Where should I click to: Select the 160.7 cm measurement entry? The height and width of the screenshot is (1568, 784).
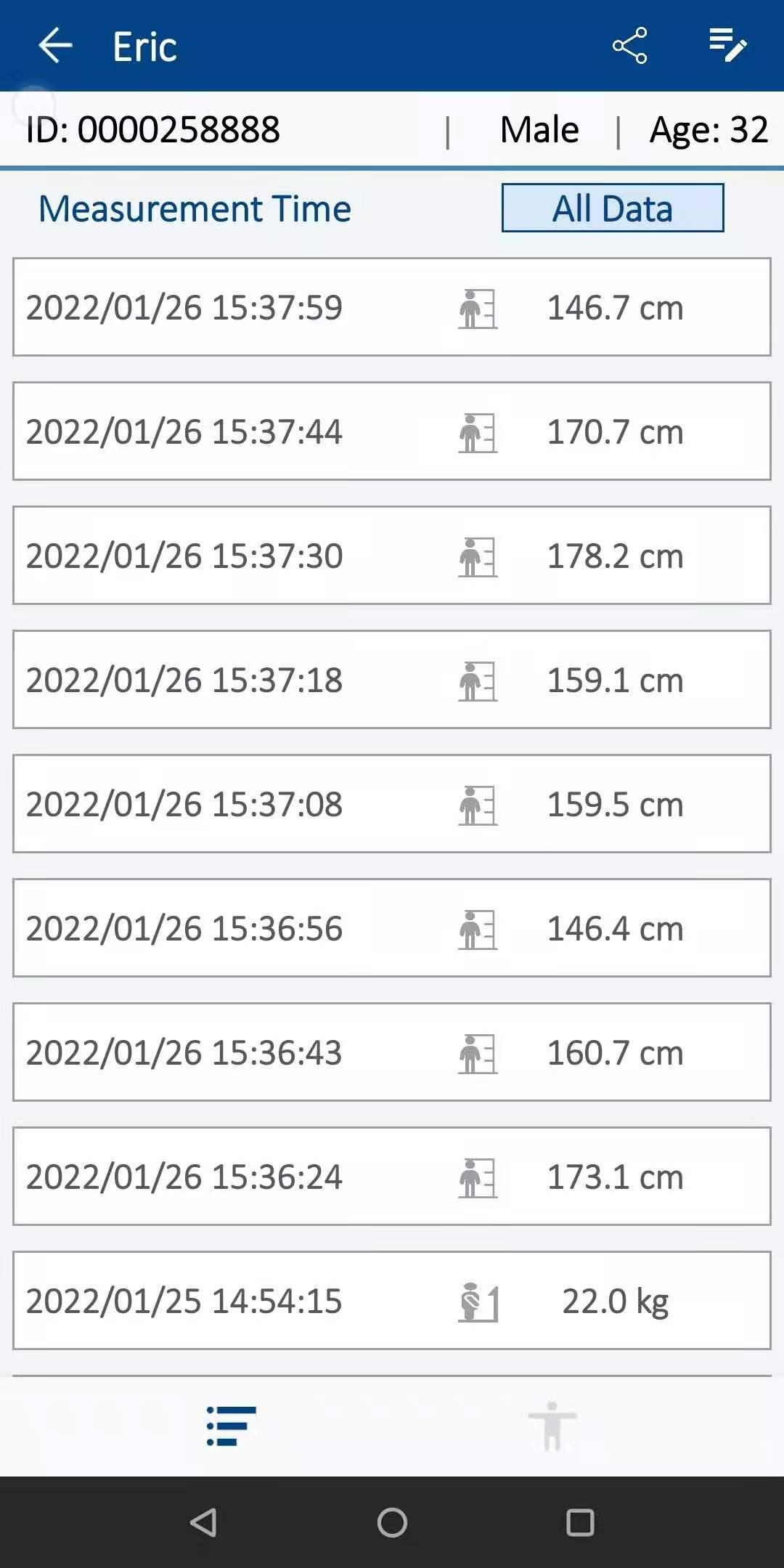coord(392,1052)
